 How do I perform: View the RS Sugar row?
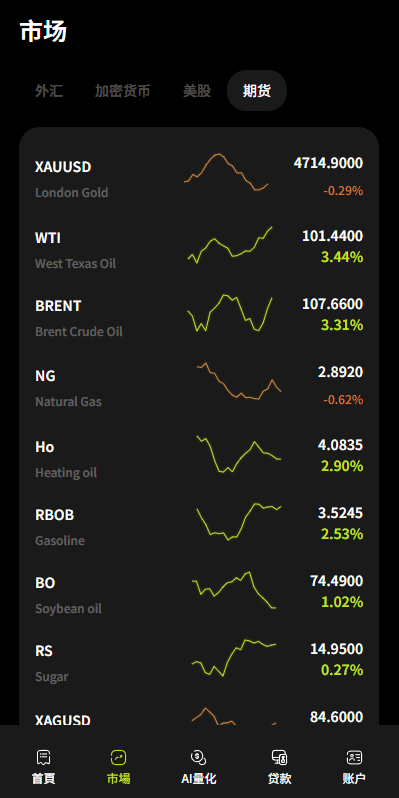199,663
